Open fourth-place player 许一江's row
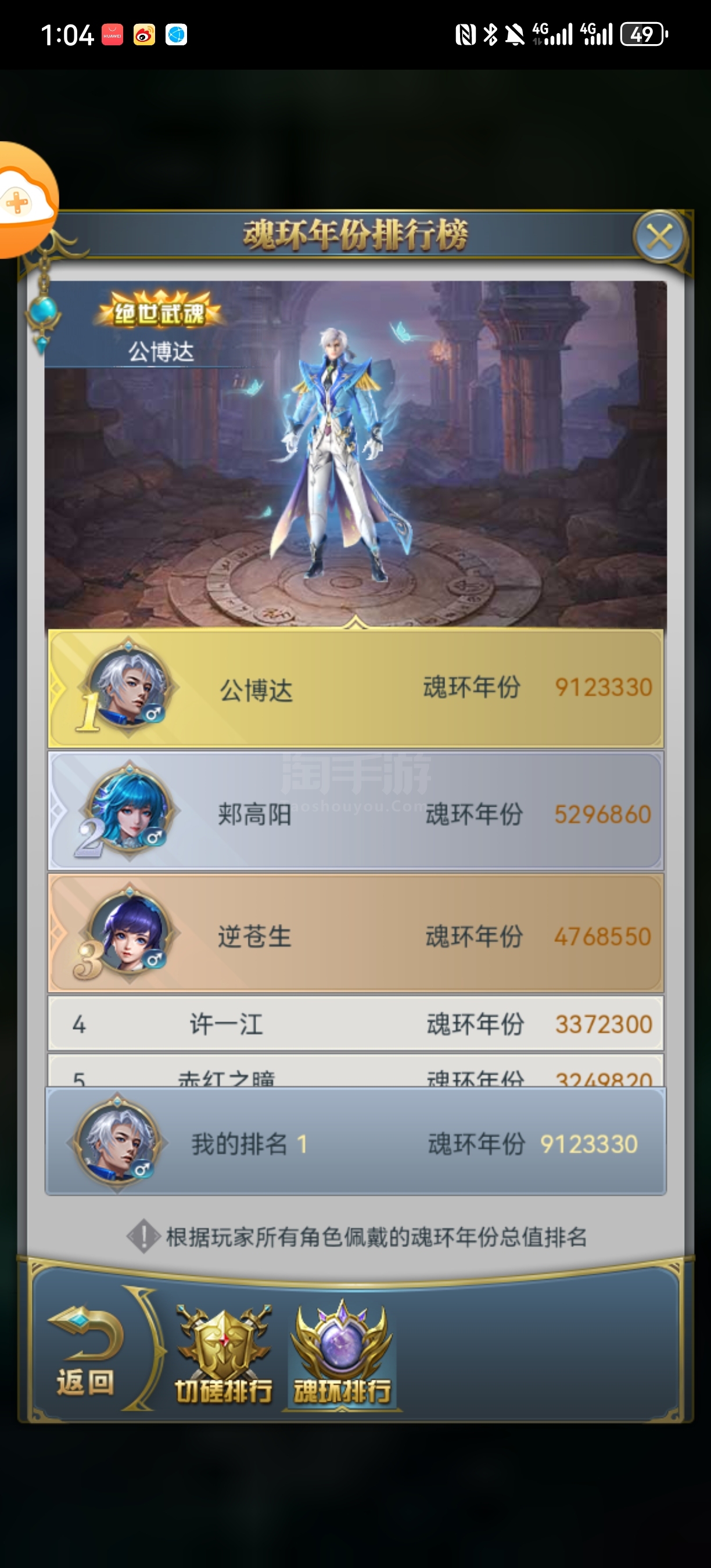711x1568 pixels. (x=355, y=1024)
